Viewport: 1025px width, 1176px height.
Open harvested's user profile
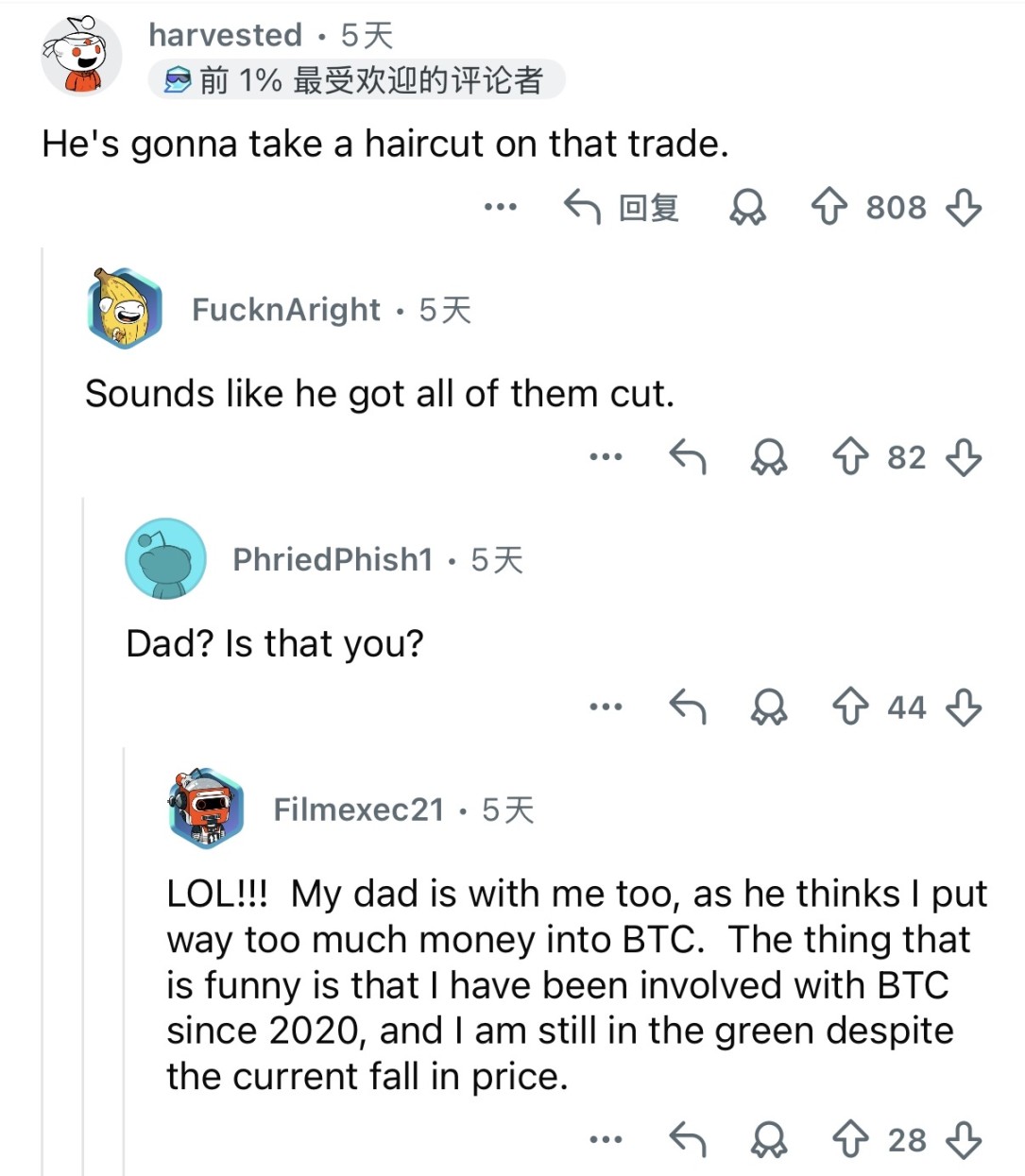(225, 35)
